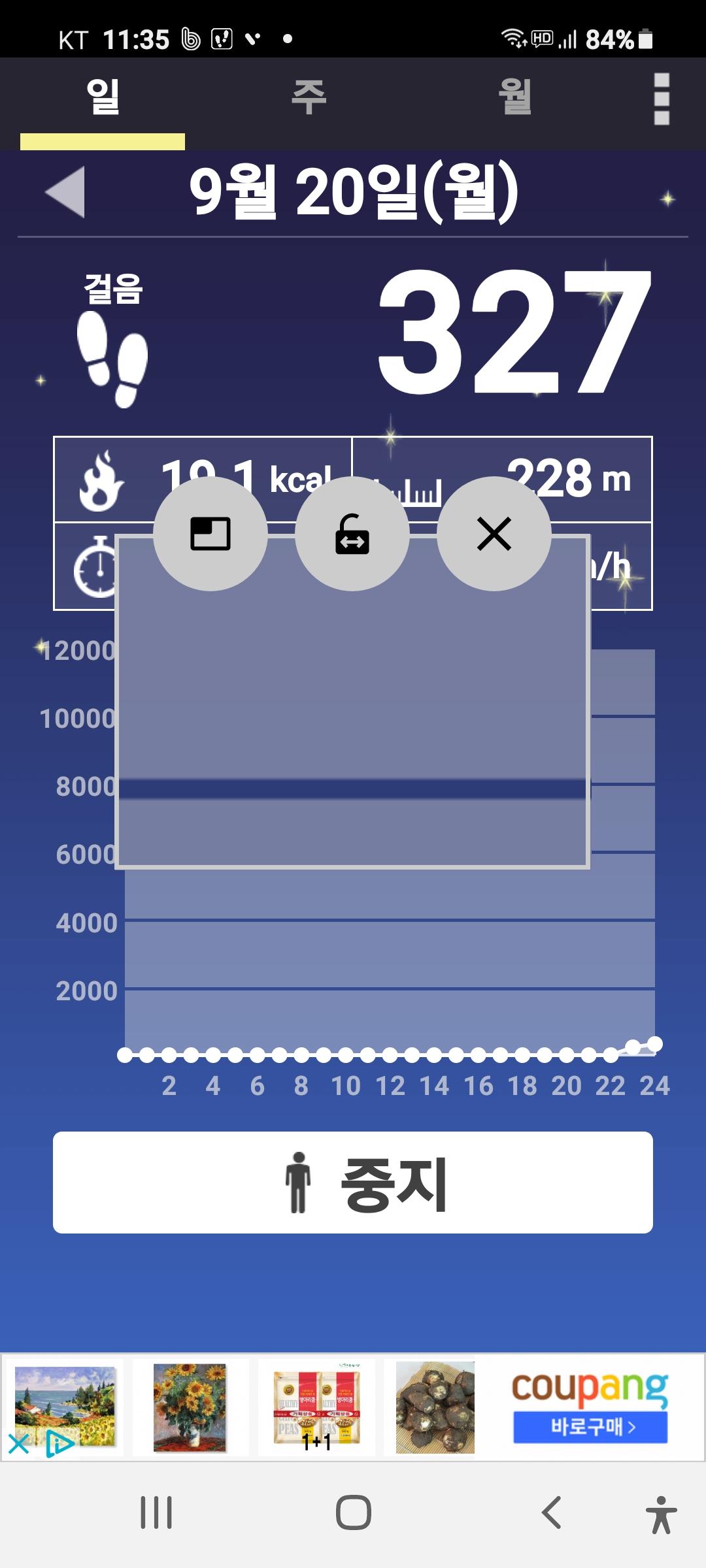Dismiss the ad with the X icon

[18, 1443]
